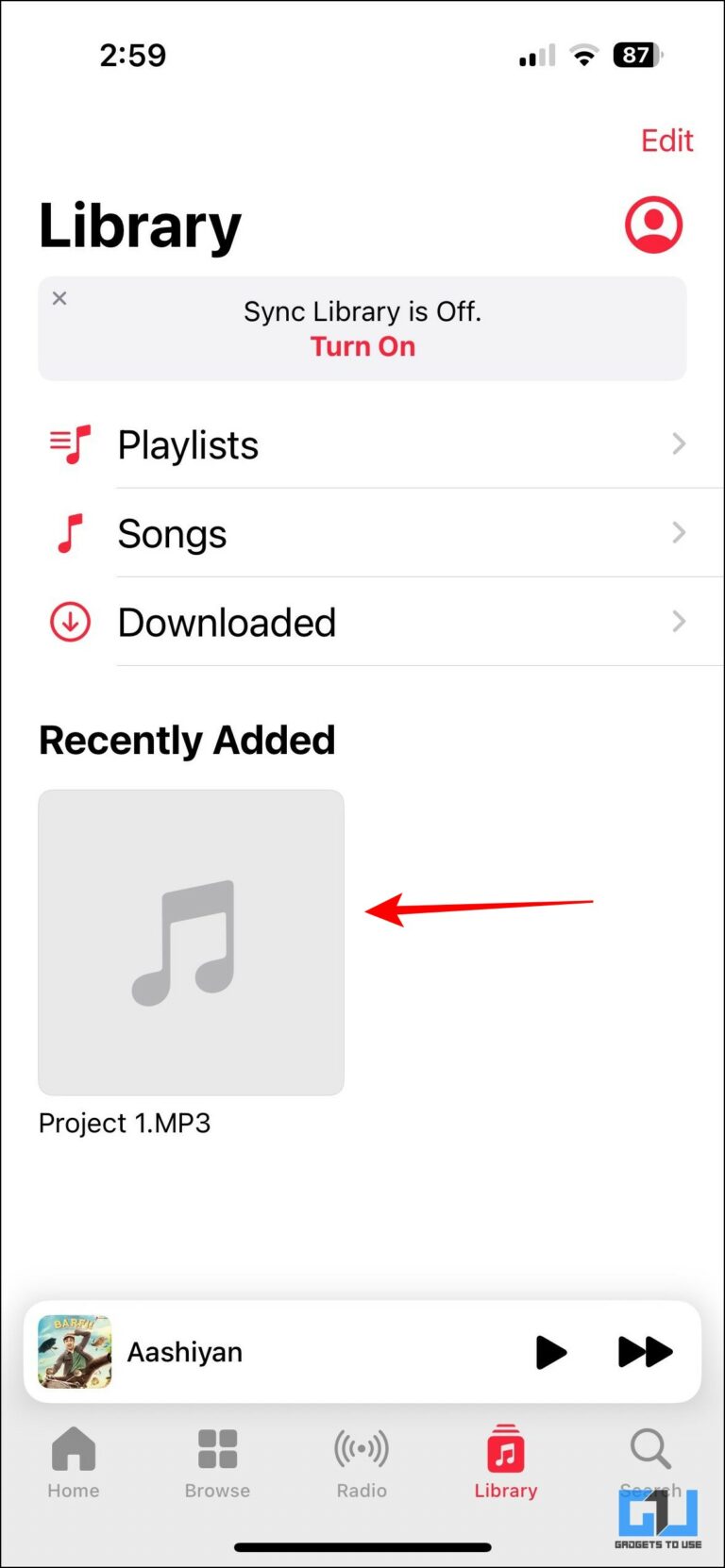Open the account profile icon
Viewport: 725px width, 1568px height.
(x=652, y=225)
